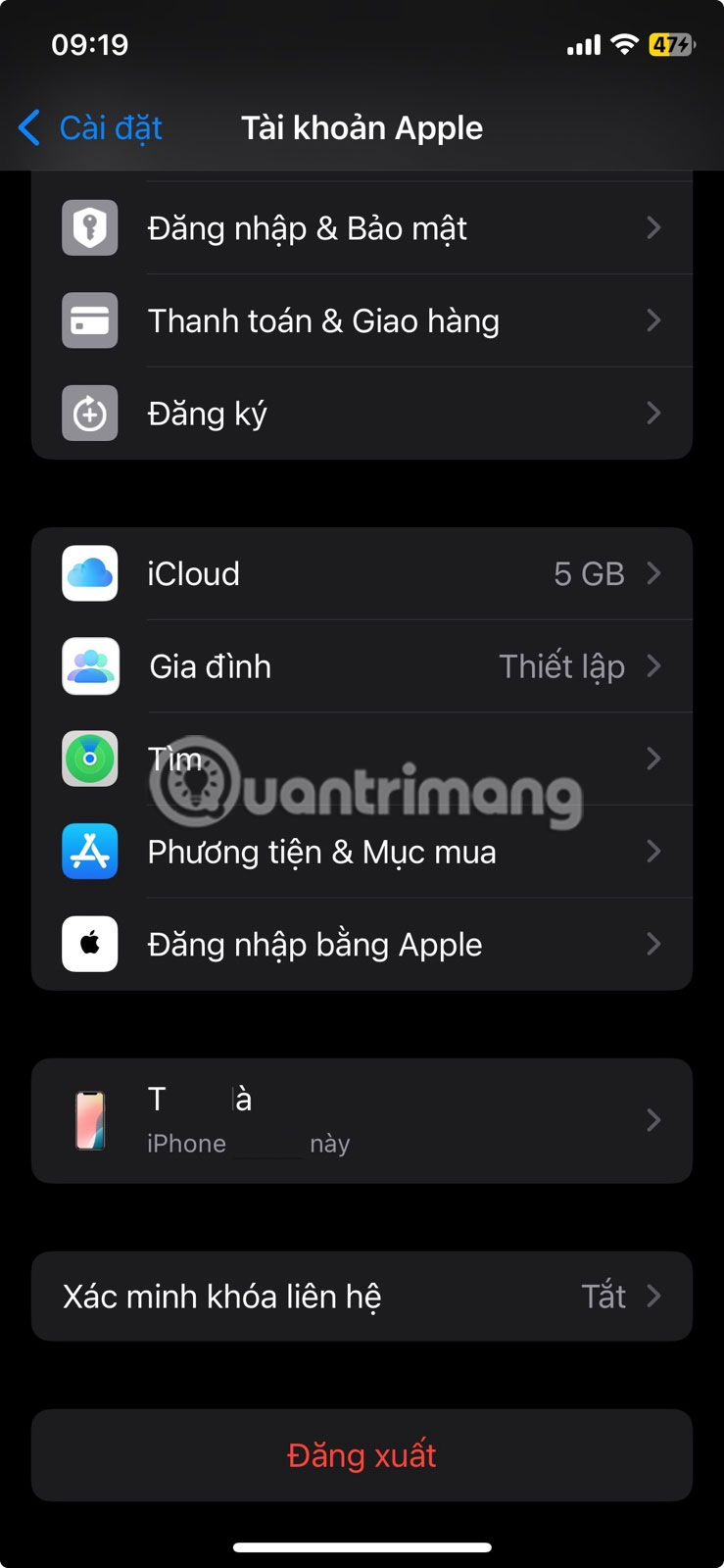Open Find My via the Tìm icon
Image resolution: width=724 pixels, height=1568 pixels.
tap(89, 759)
